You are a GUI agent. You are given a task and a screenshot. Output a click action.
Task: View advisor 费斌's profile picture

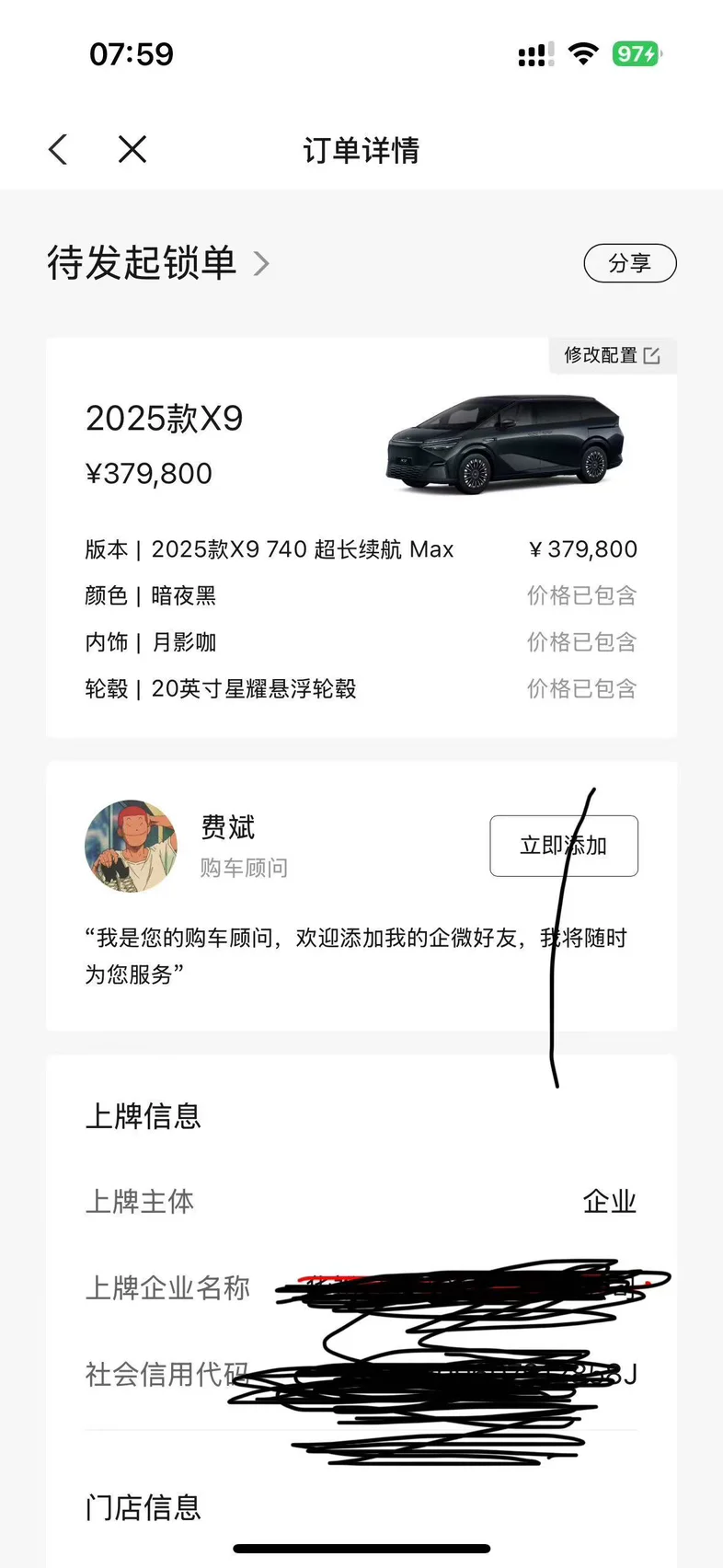(131, 846)
